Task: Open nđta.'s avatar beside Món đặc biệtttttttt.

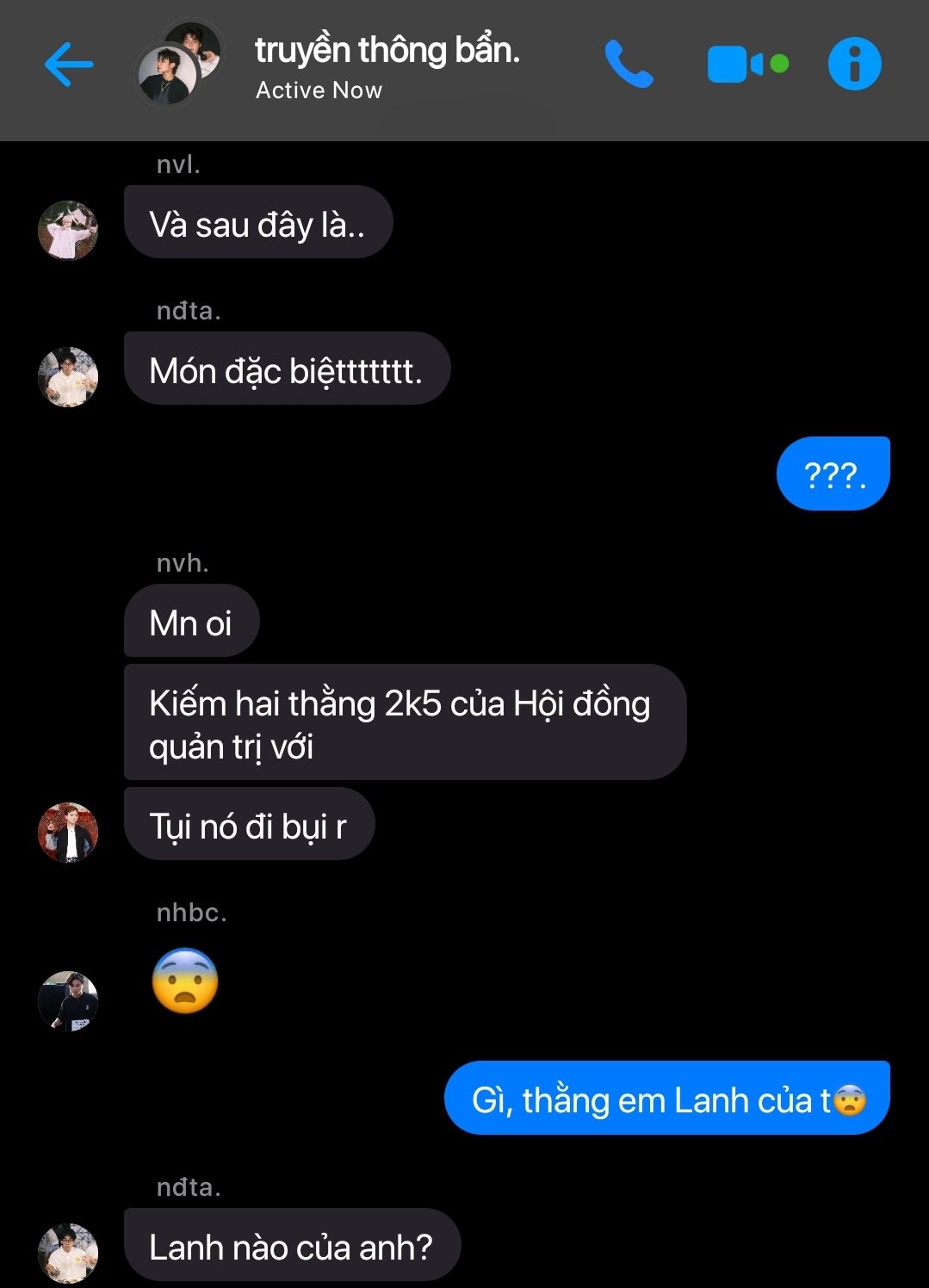Action: pyautogui.click(x=68, y=376)
